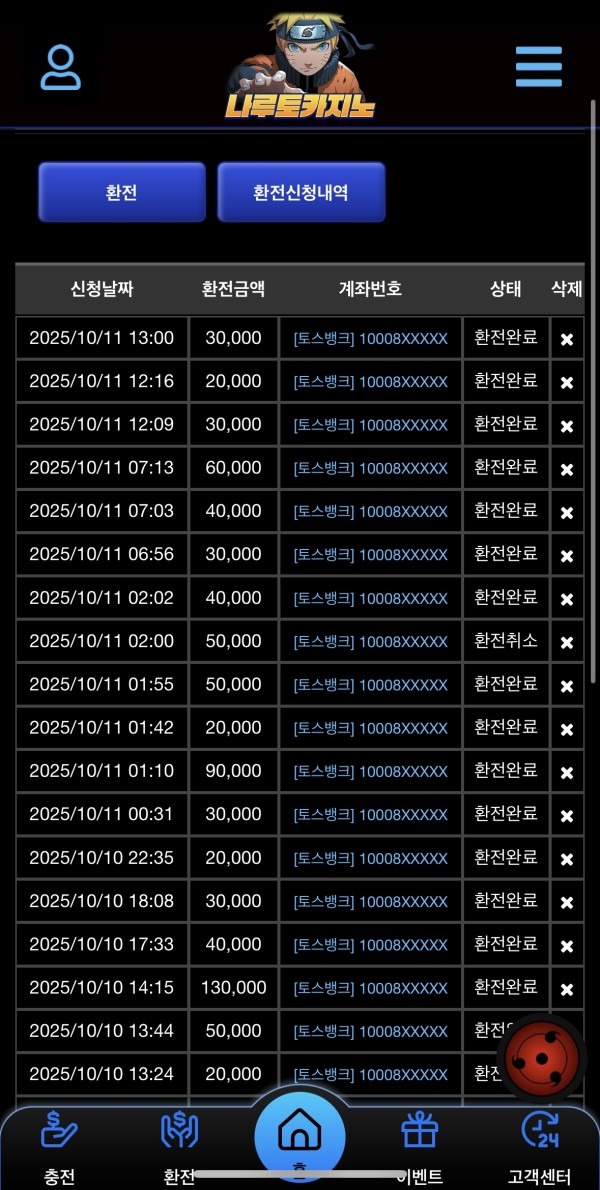Delete the cancelled 2025/10/11 02:00 entry
Image resolution: width=600 pixels, height=1190 pixels.
pyautogui.click(x=567, y=642)
